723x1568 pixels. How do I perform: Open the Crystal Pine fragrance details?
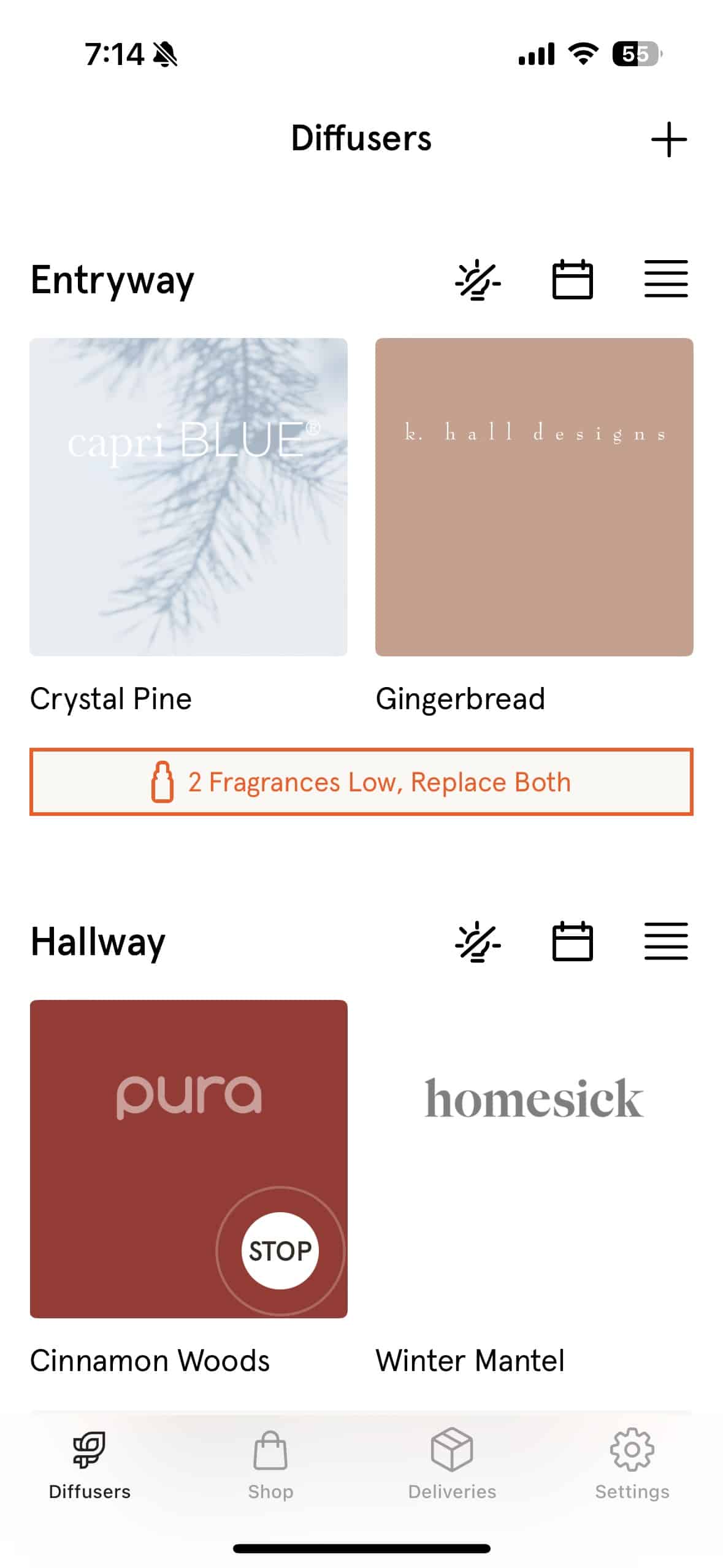click(111, 698)
